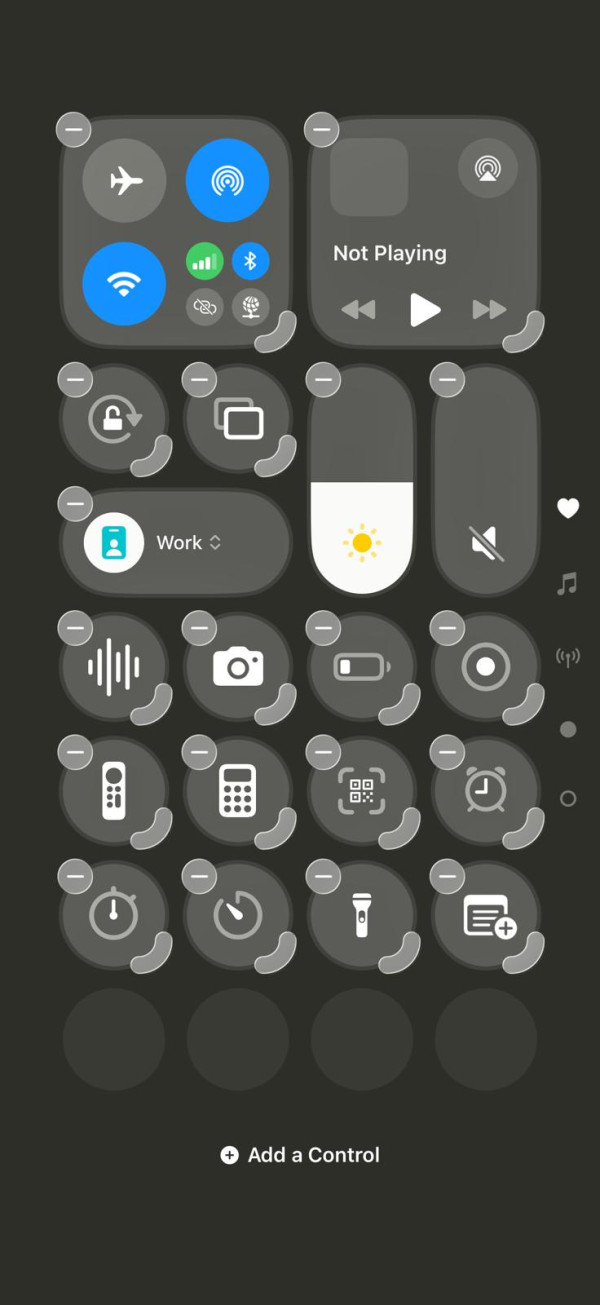Remove the calculator control
Screen dimensions: 600x1305
198,752
